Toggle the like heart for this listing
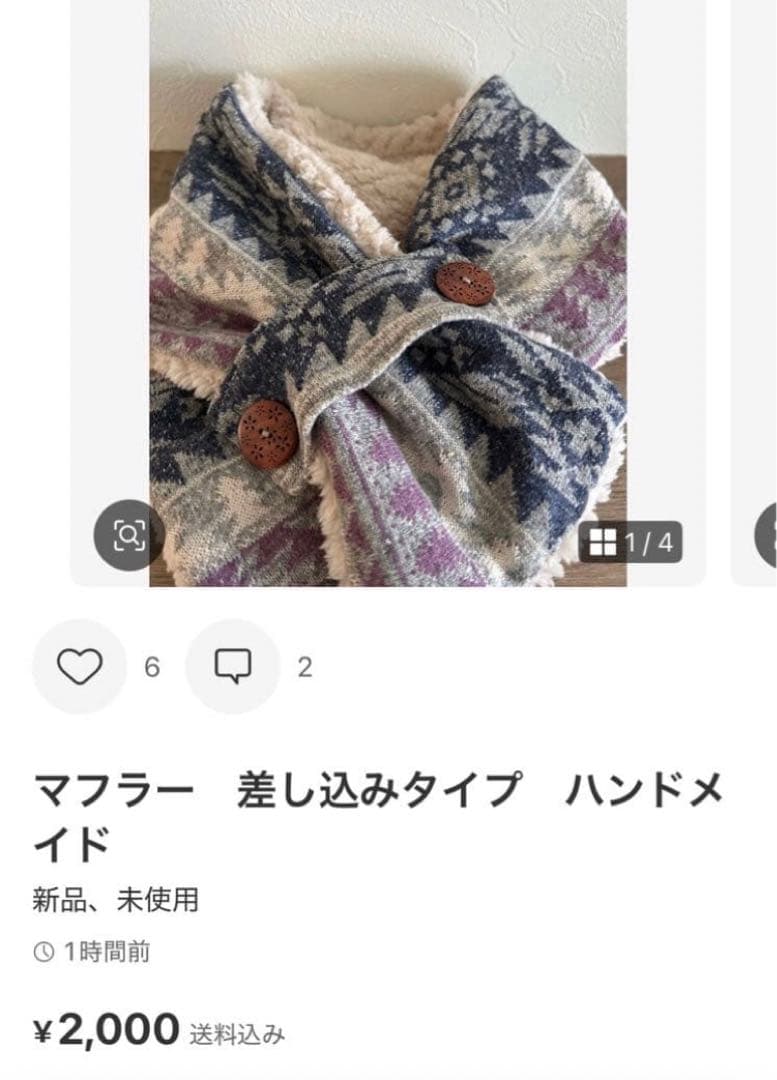 80,663
